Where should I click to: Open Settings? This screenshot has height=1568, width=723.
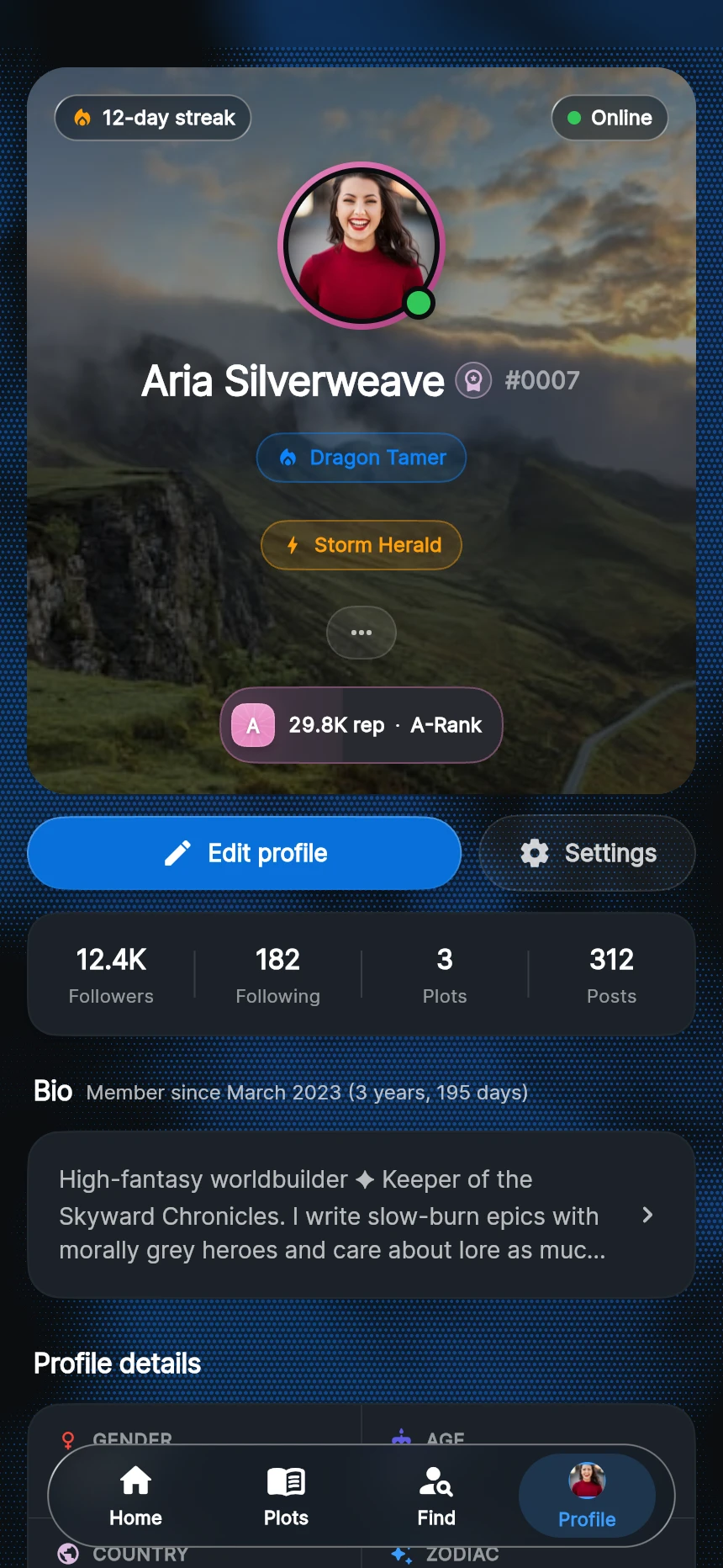tap(587, 853)
